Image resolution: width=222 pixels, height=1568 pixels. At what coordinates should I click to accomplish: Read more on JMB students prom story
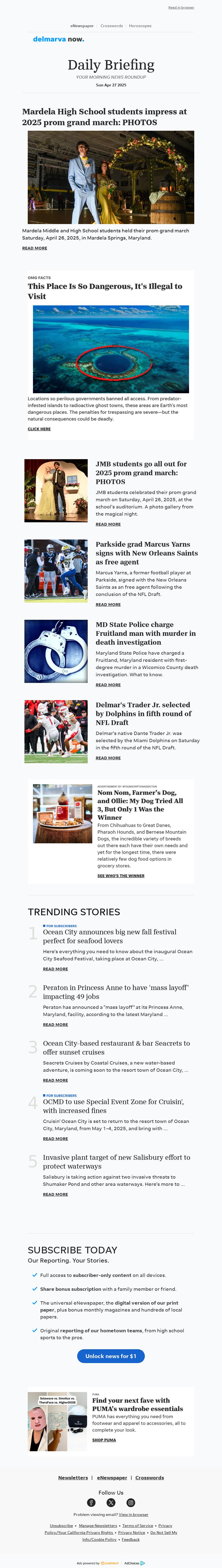point(108,524)
